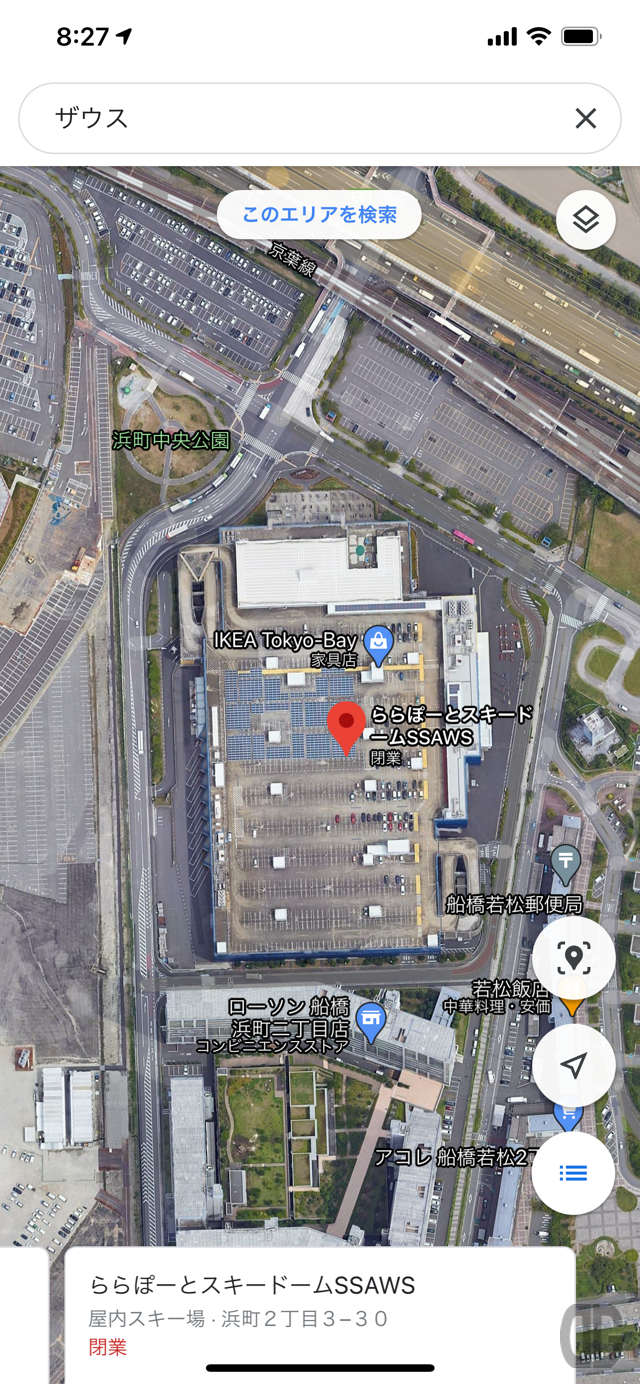Open the ローソン 船橋浜町二丁目店 store pin

pyautogui.click(x=371, y=1020)
